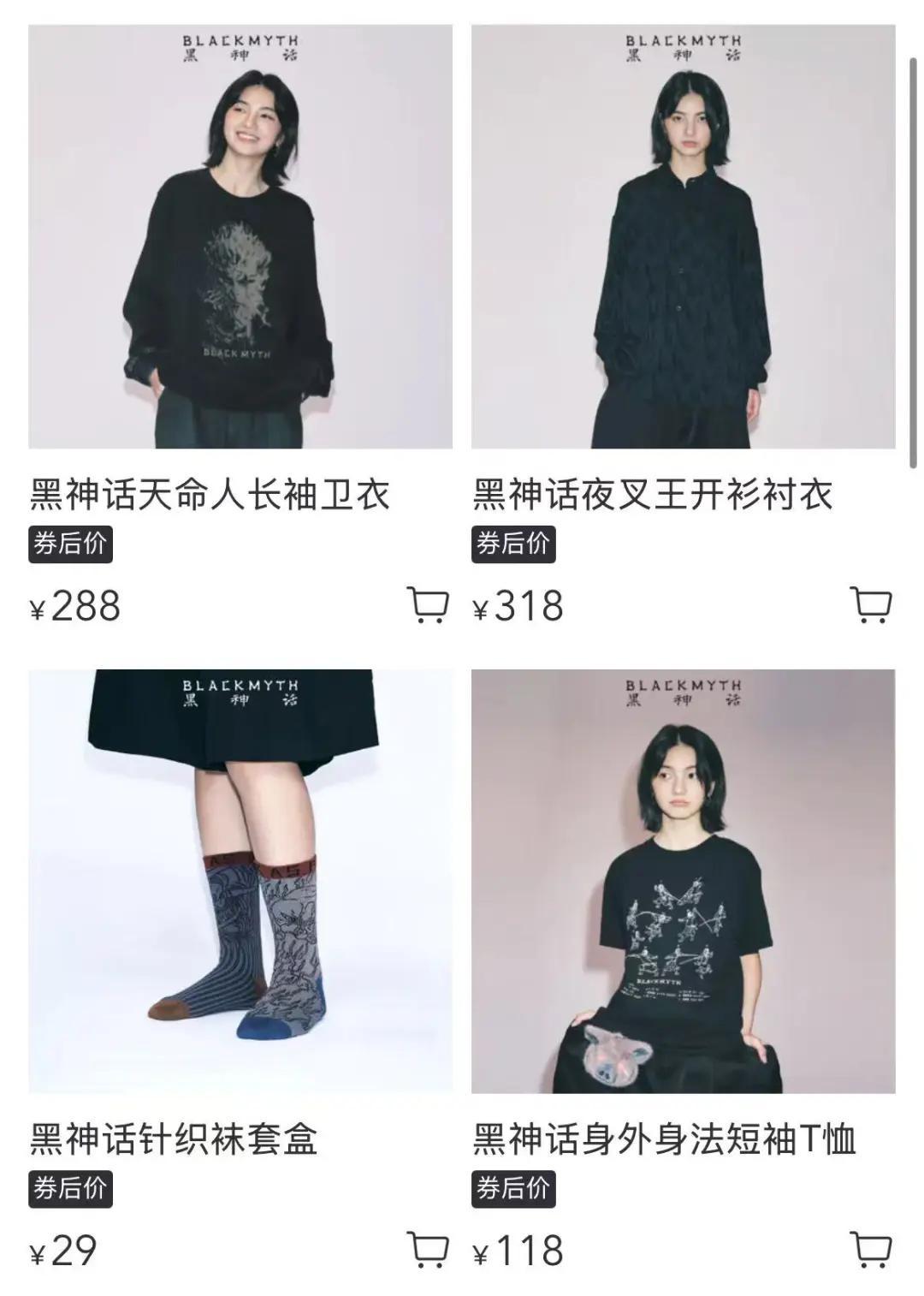View the 黑神话针织袜套盒 product image

[240, 881]
